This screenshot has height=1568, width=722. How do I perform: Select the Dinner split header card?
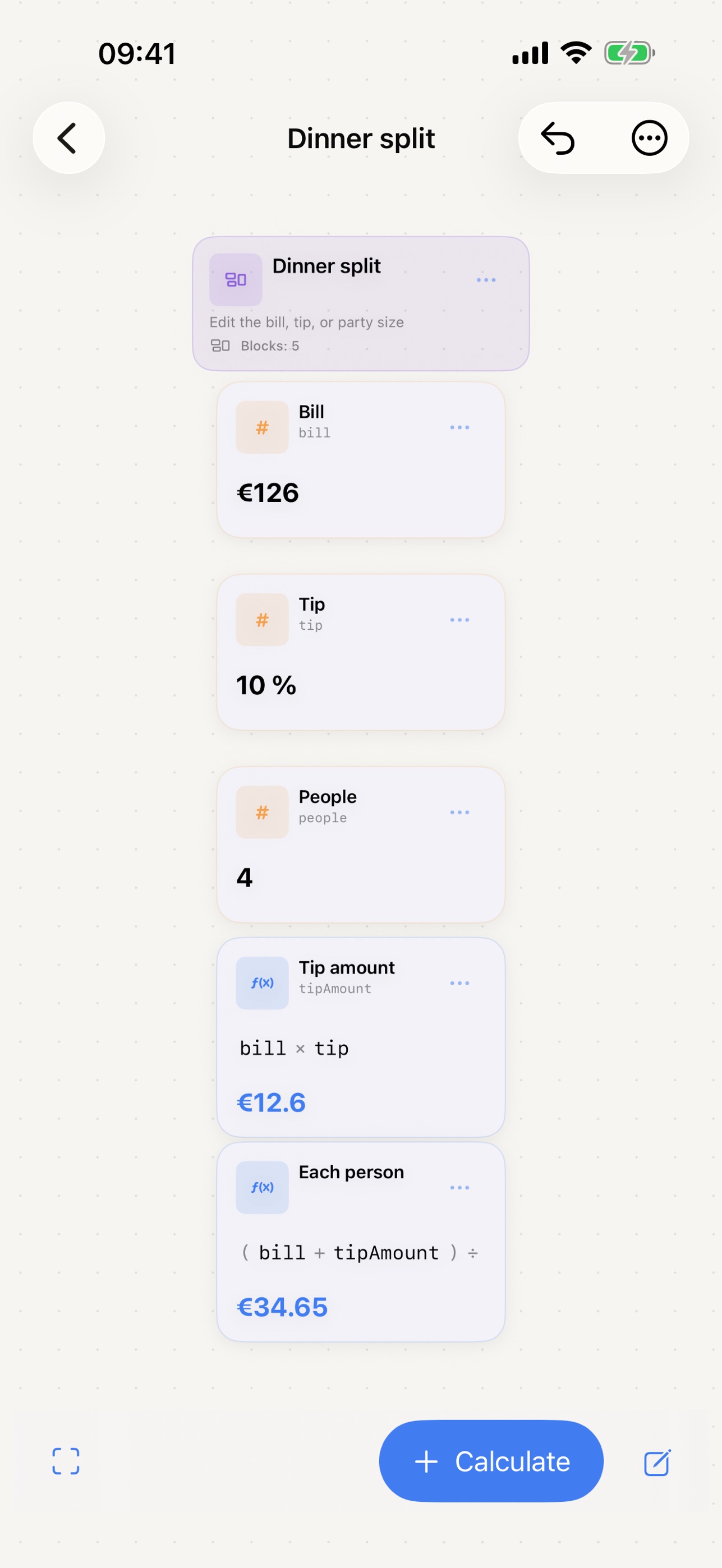pos(361,304)
